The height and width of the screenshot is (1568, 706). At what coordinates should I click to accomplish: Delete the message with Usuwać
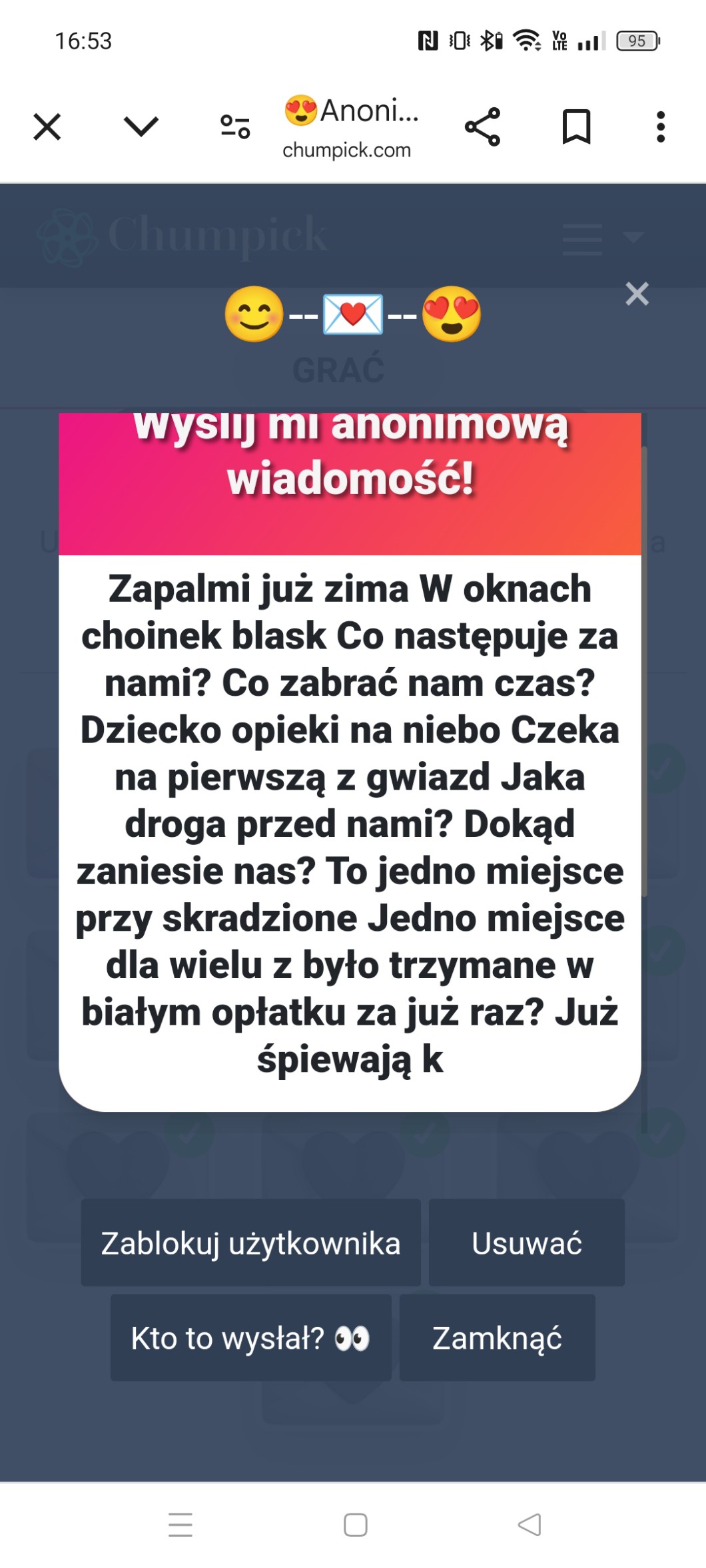pyautogui.click(x=527, y=1242)
